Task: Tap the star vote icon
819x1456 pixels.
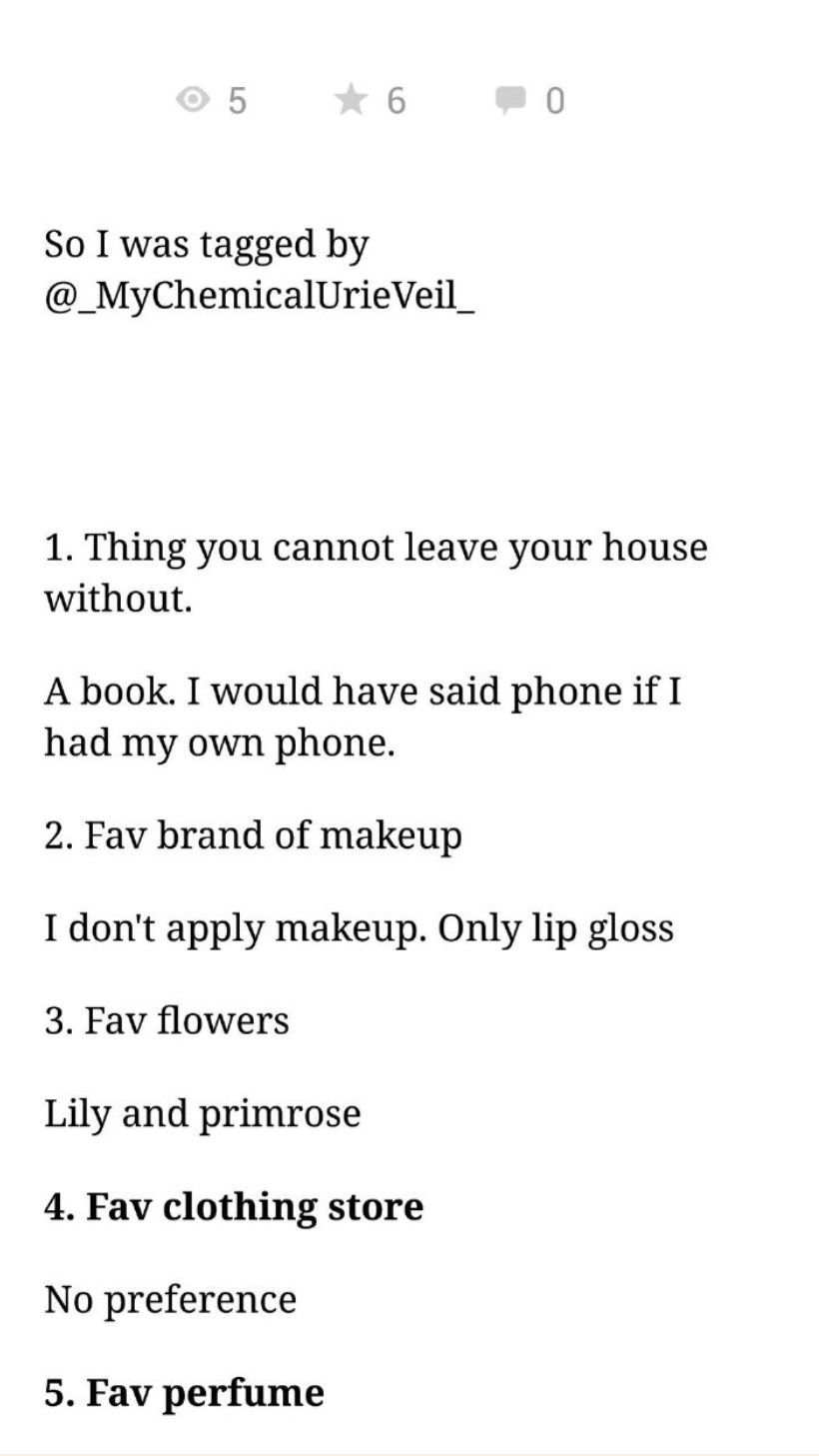Action: tap(351, 99)
